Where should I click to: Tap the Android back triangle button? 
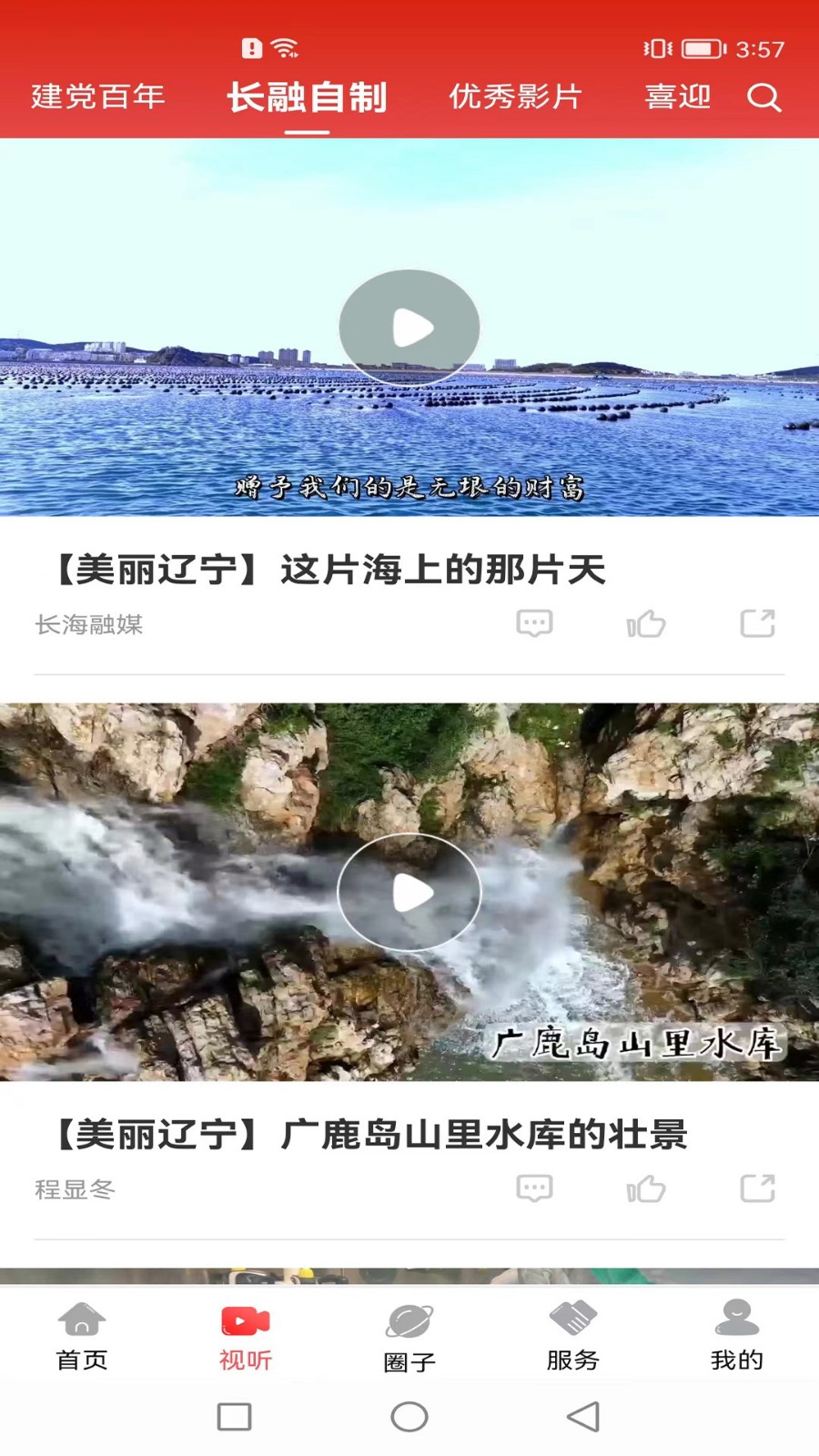tap(583, 1417)
